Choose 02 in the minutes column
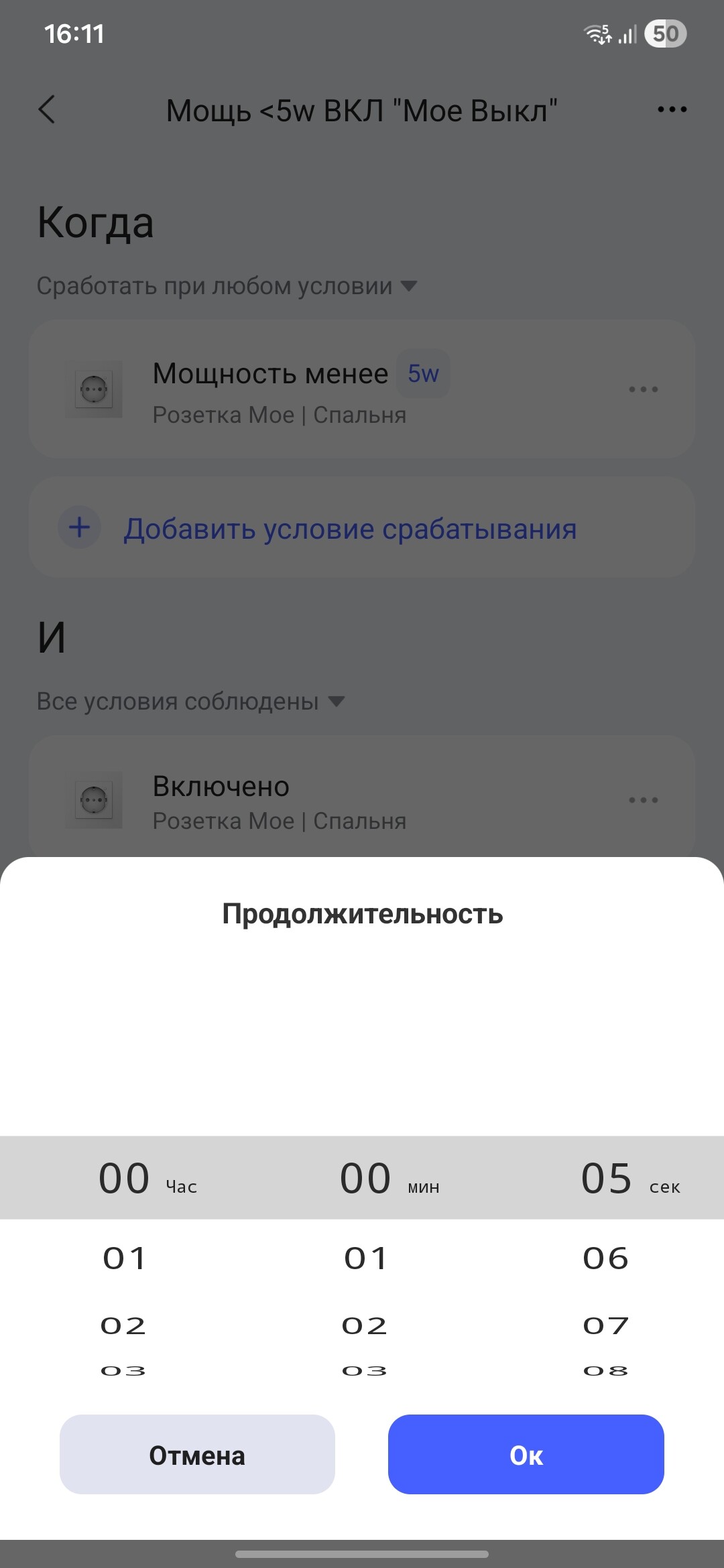Image resolution: width=724 pixels, height=1568 pixels. pos(365,1325)
